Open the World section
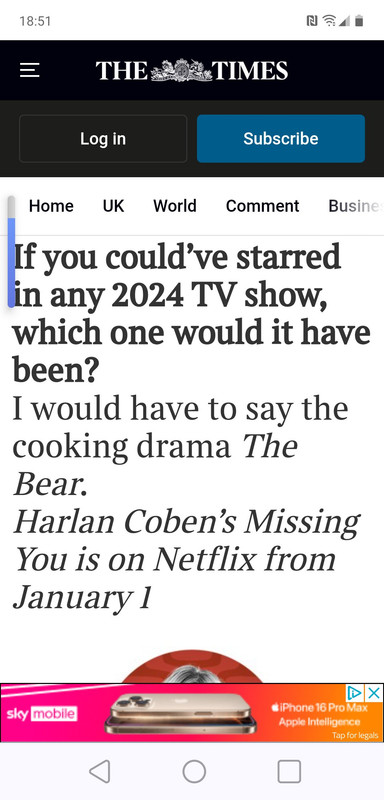384x800 pixels. coord(175,206)
